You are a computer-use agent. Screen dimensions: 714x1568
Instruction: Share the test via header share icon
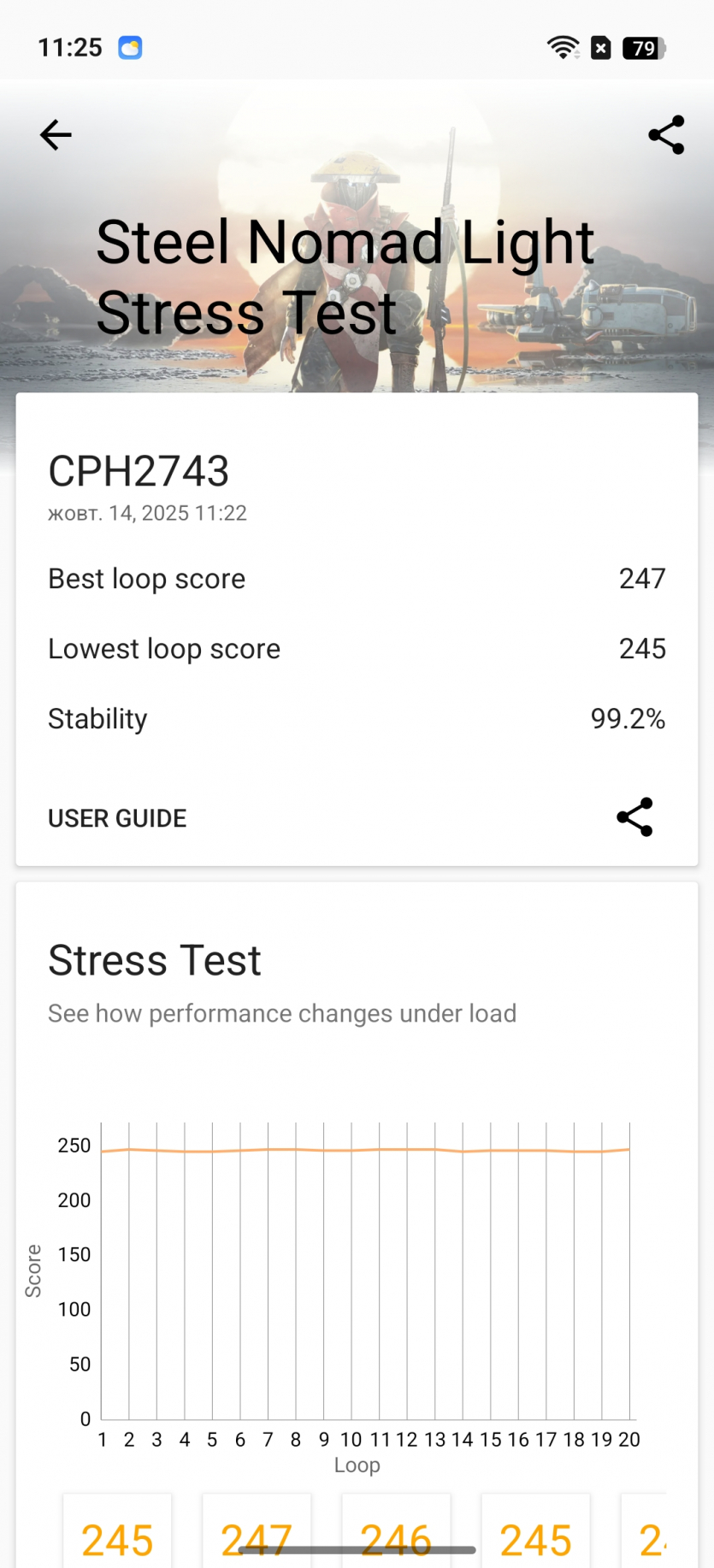point(666,135)
